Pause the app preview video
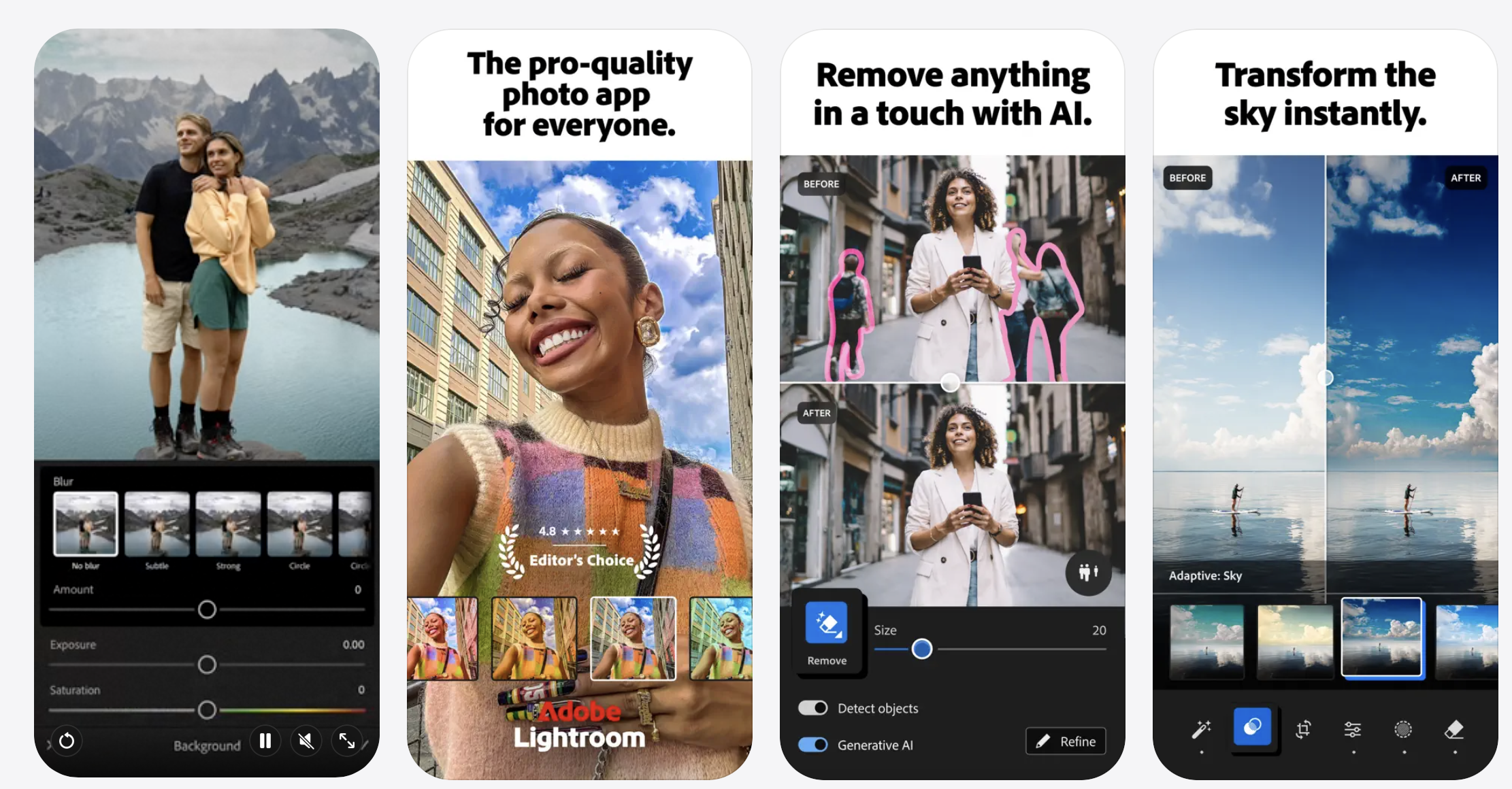1512x789 pixels. [265, 741]
